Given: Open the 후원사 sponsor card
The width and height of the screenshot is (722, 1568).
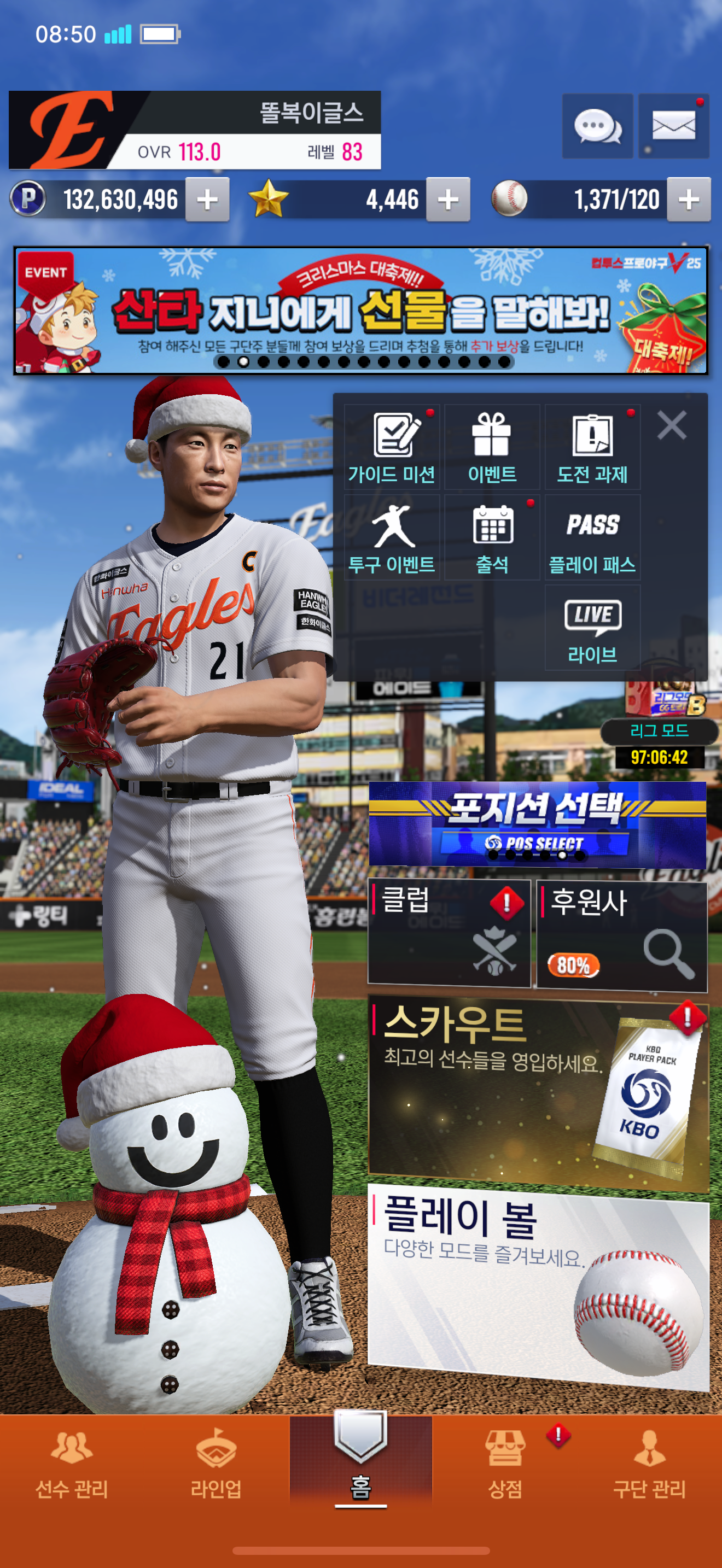Looking at the screenshot, I should [x=621, y=935].
